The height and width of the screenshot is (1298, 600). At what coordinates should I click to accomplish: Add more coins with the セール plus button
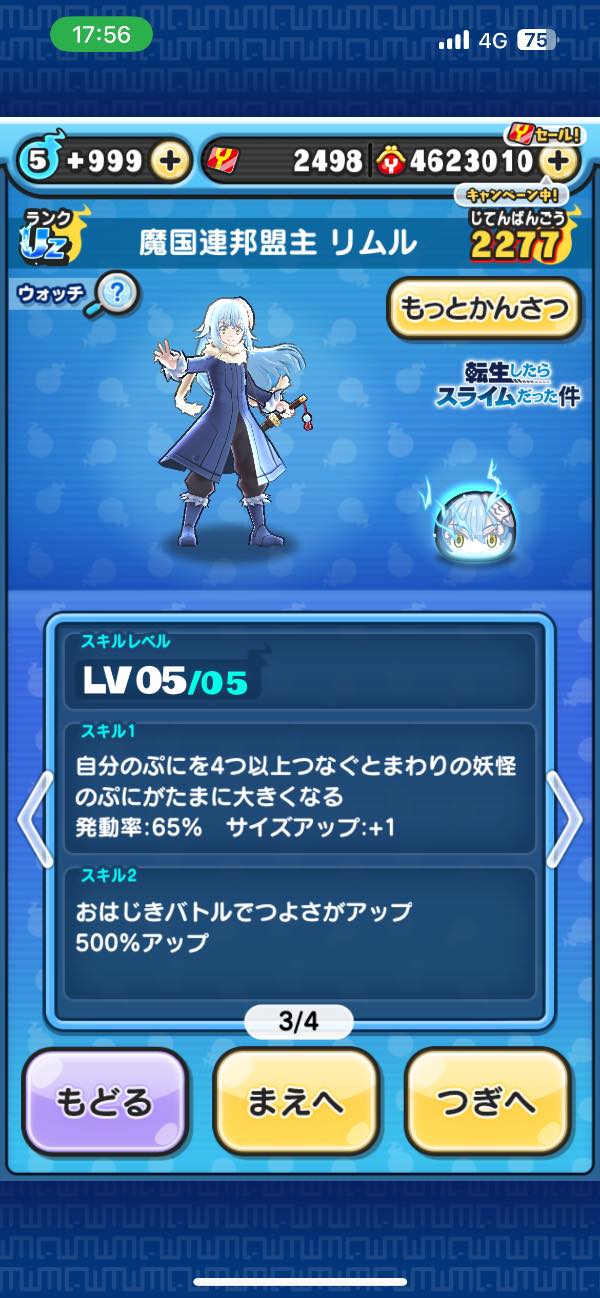point(559,160)
